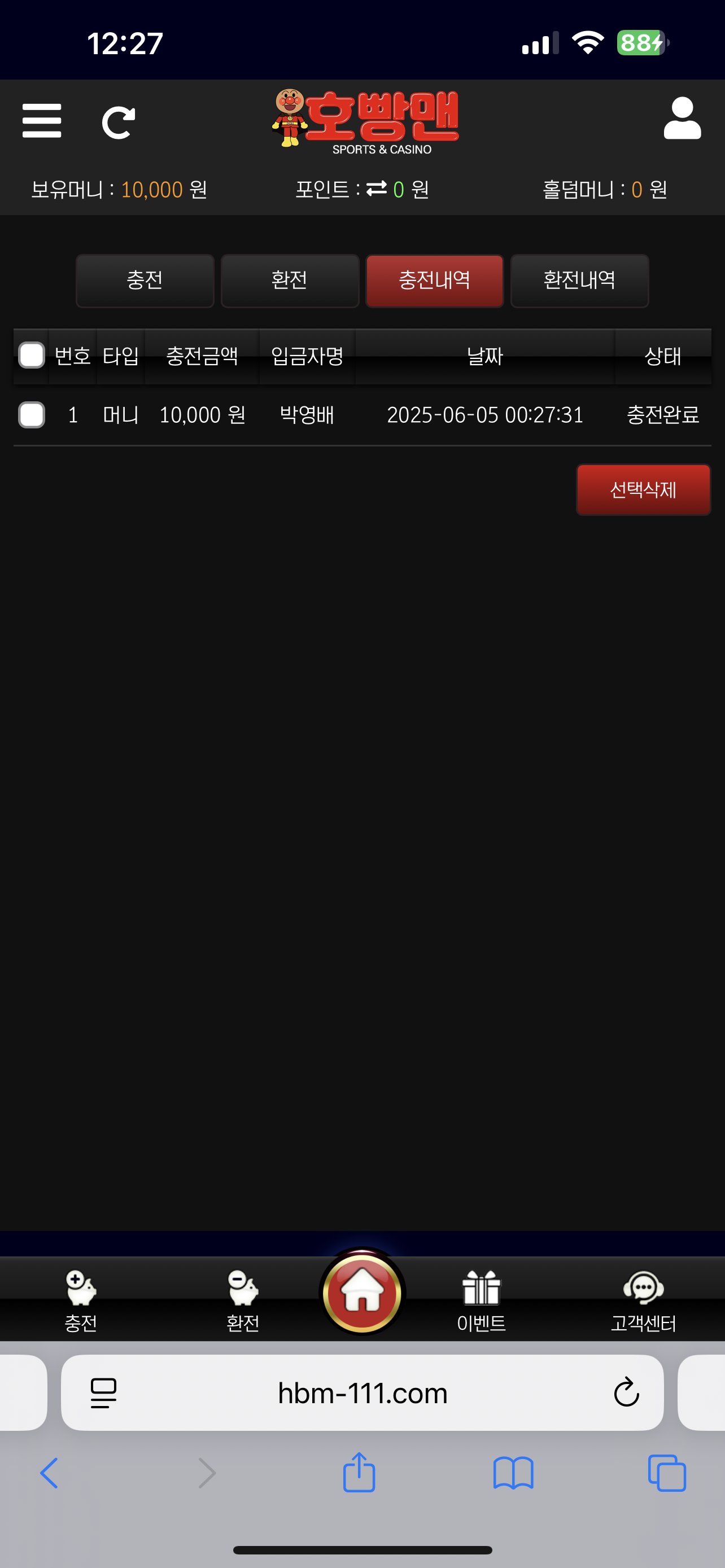Open the hamburger menu
The height and width of the screenshot is (1568, 725).
pos(41,121)
